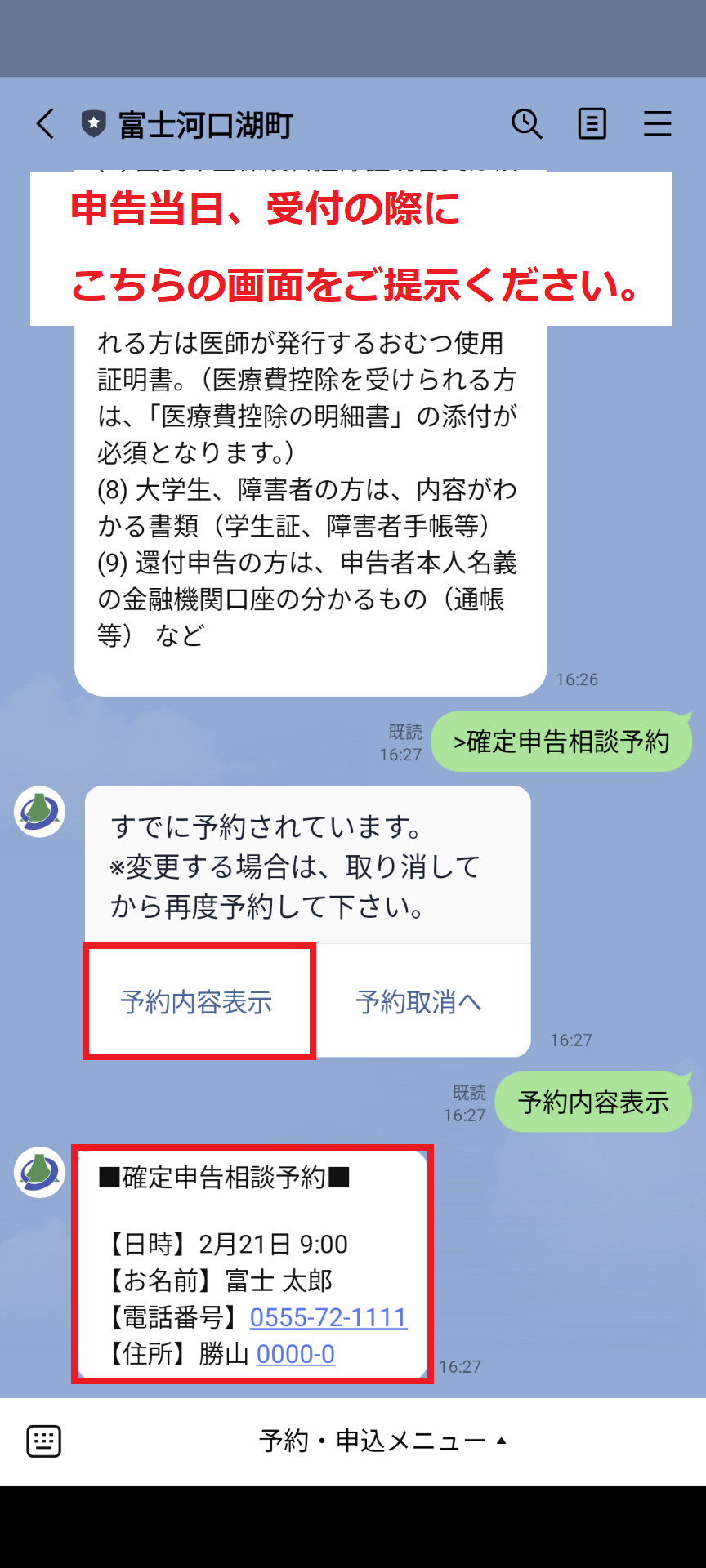Open the chat hamburger menu
Image resolution: width=706 pixels, height=1568 pixels.
(x=657, y=124)
